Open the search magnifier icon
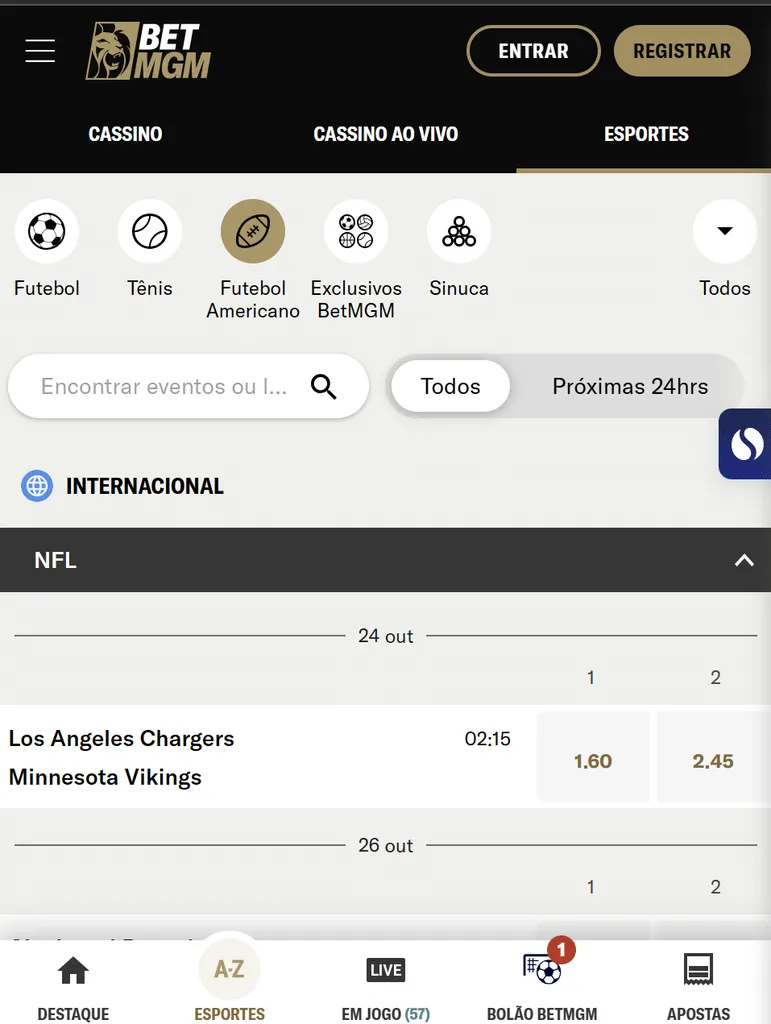Screen dimensions: 771x1024 (324, 385)
